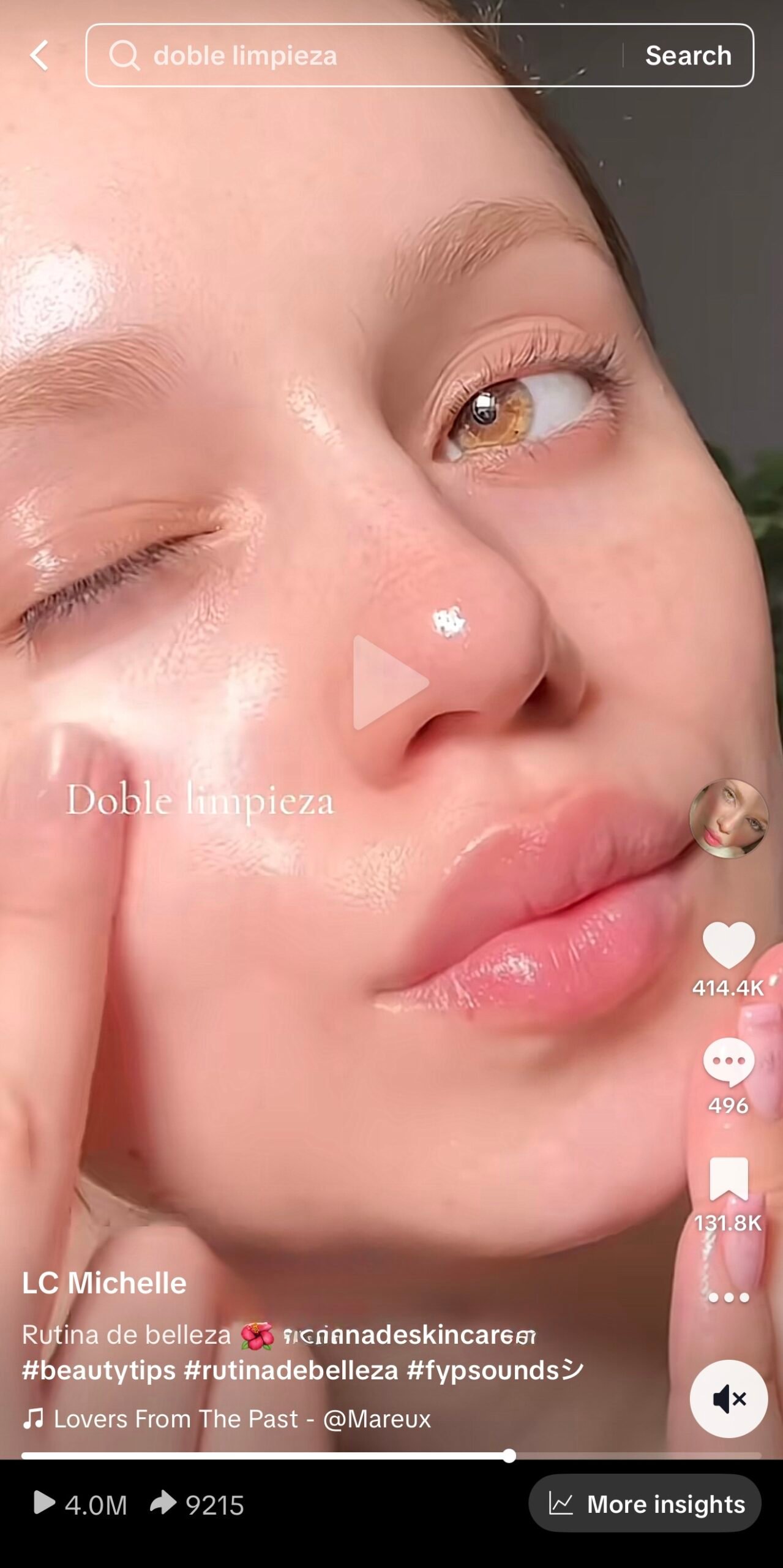The height and width of the screenshot is (1568, 783).
Task: Unmute the video sound
Action: pyautogui.click(x=729, y=1399)
